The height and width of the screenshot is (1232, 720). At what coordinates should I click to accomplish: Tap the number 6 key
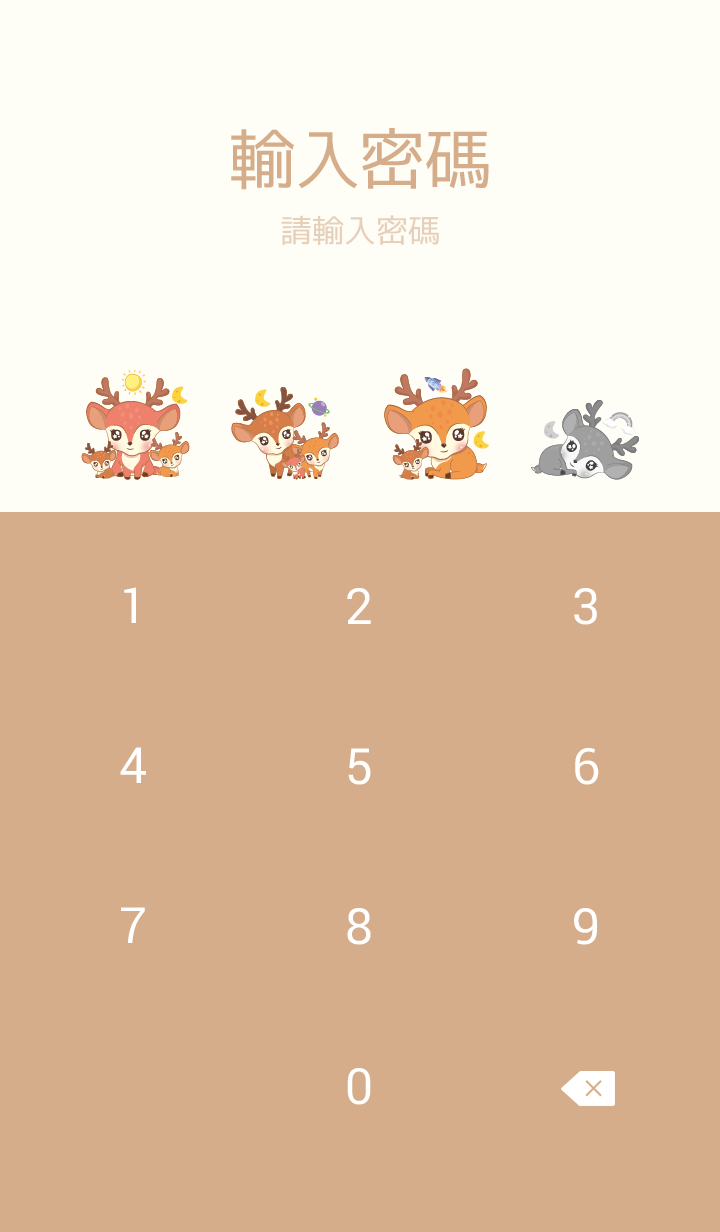[x=586, y=767]
